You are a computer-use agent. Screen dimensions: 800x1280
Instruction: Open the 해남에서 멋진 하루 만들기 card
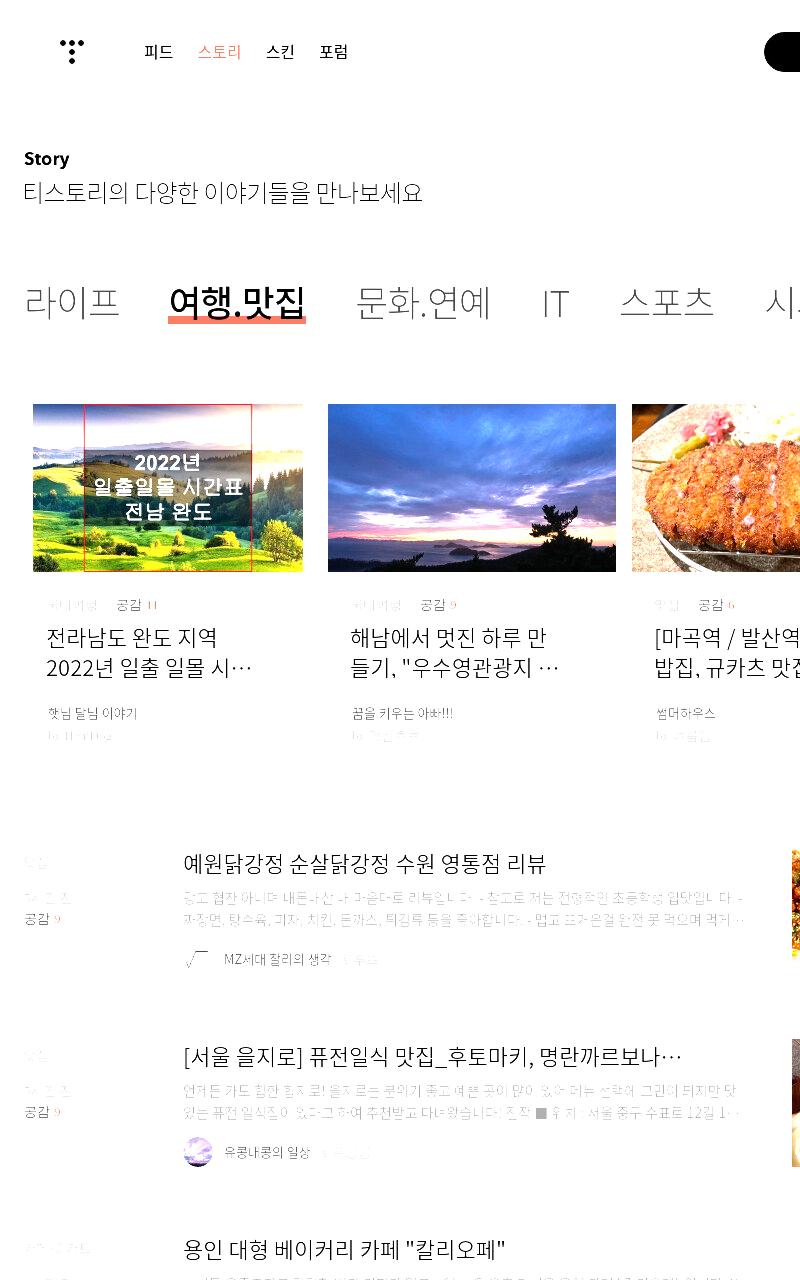point(472,574)
